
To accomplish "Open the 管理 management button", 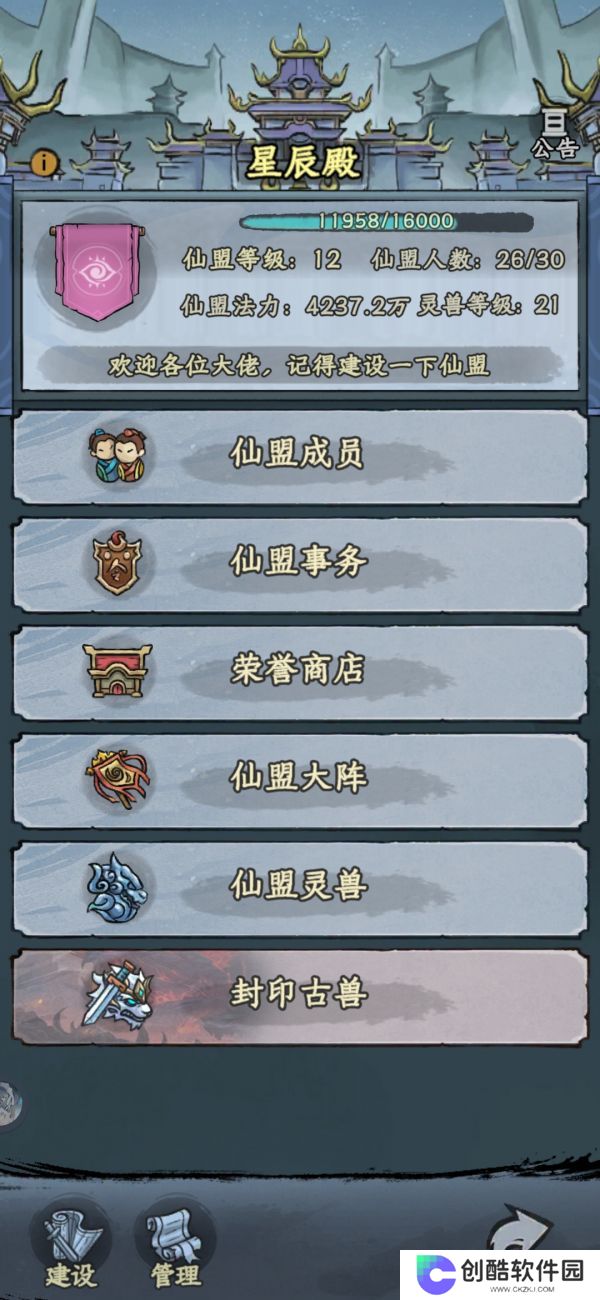I will pos(175,1245).
